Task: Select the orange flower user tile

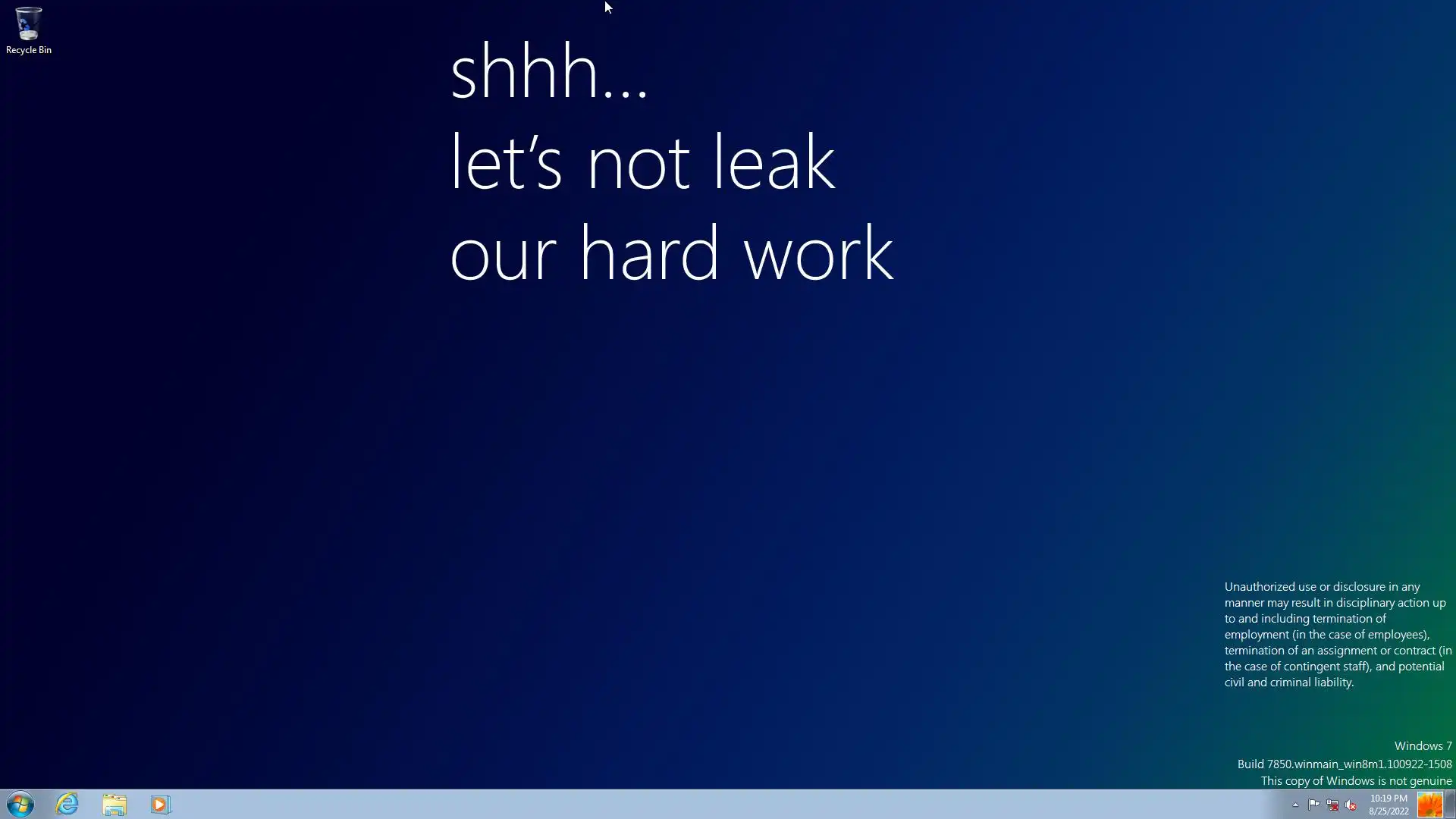Action: click(x=1429, y=804)
